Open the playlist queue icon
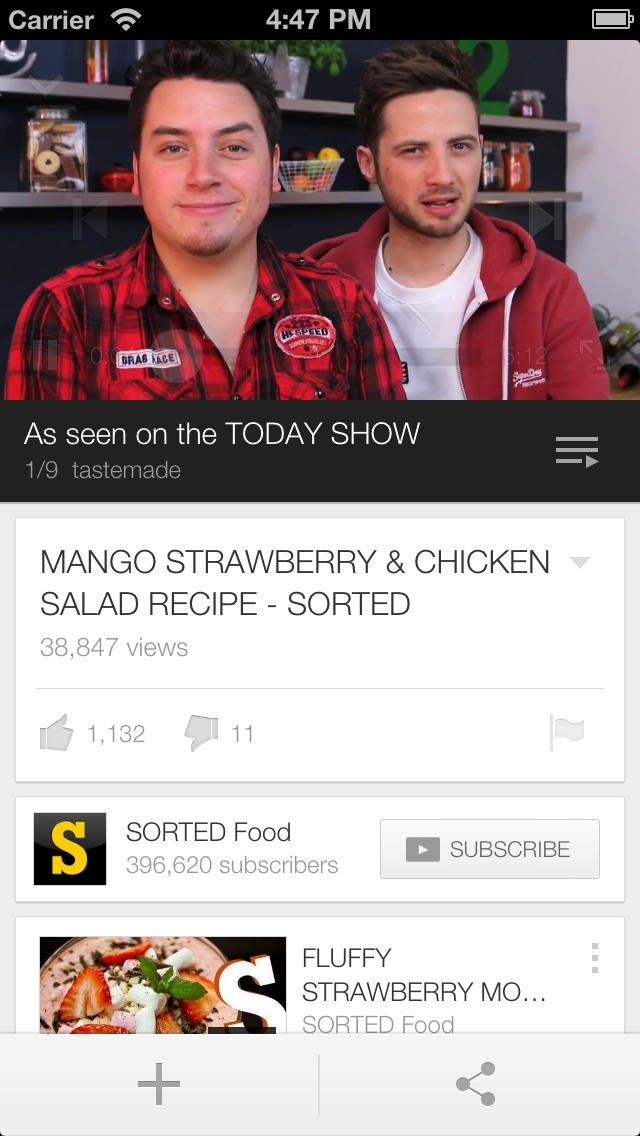 coord(577,451)
